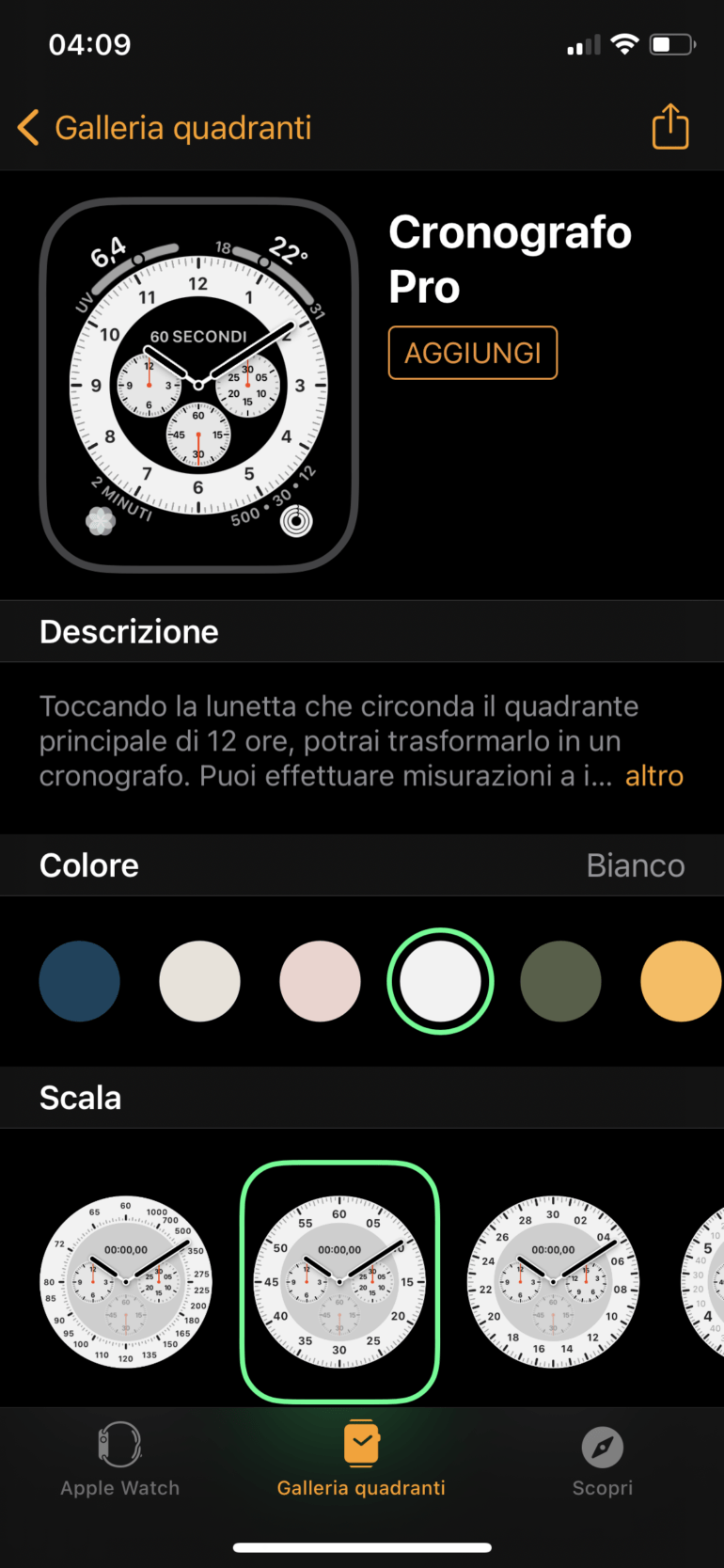724x1568 pixels.
Task: Select the tachymeter 1000 scale
Action: point(126,1281)
